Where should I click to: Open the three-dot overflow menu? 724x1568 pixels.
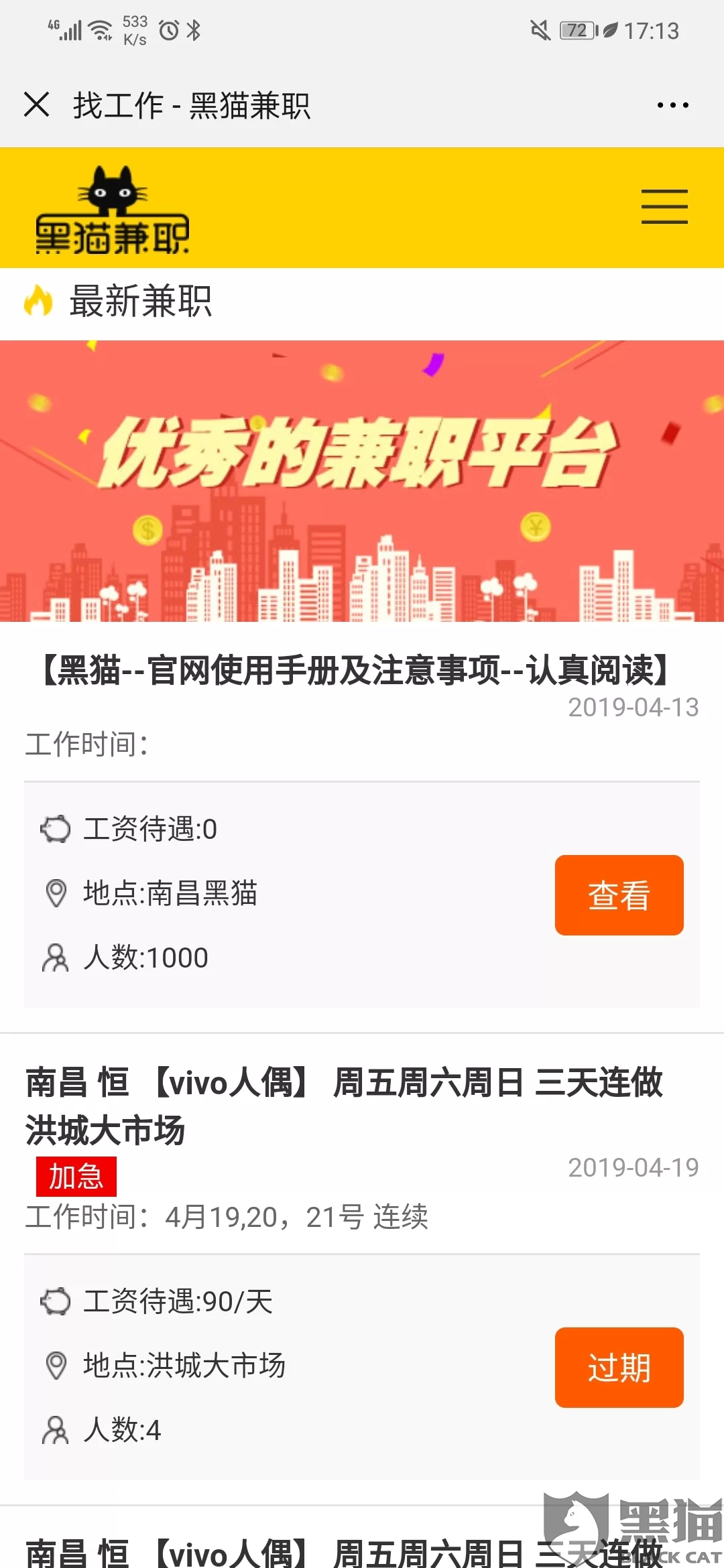pyautogui.click(x=672, y=105)
